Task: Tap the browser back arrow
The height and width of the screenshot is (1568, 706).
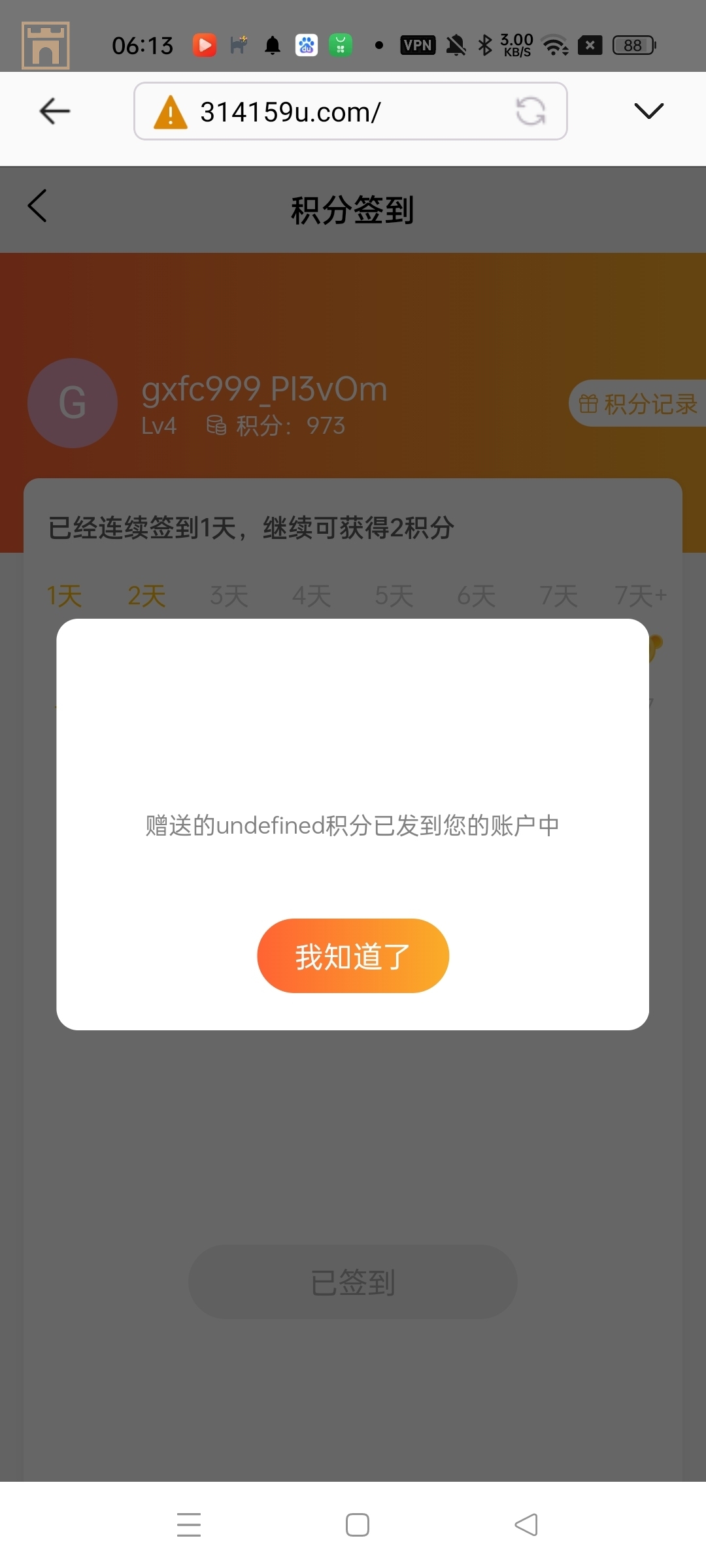Action: pos(55,111)
